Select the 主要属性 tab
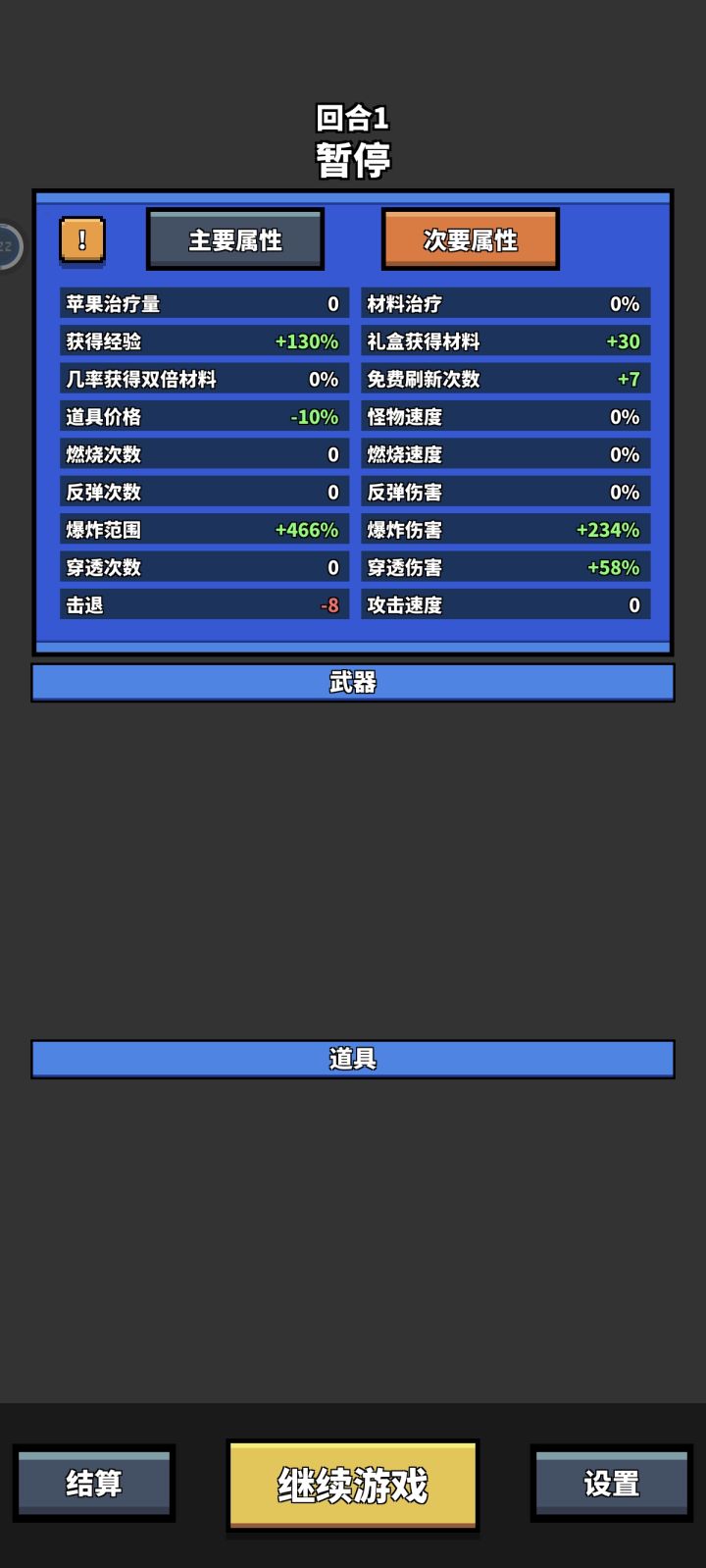The height and width of the screenshot is (1568, 706). coord(235,238)
